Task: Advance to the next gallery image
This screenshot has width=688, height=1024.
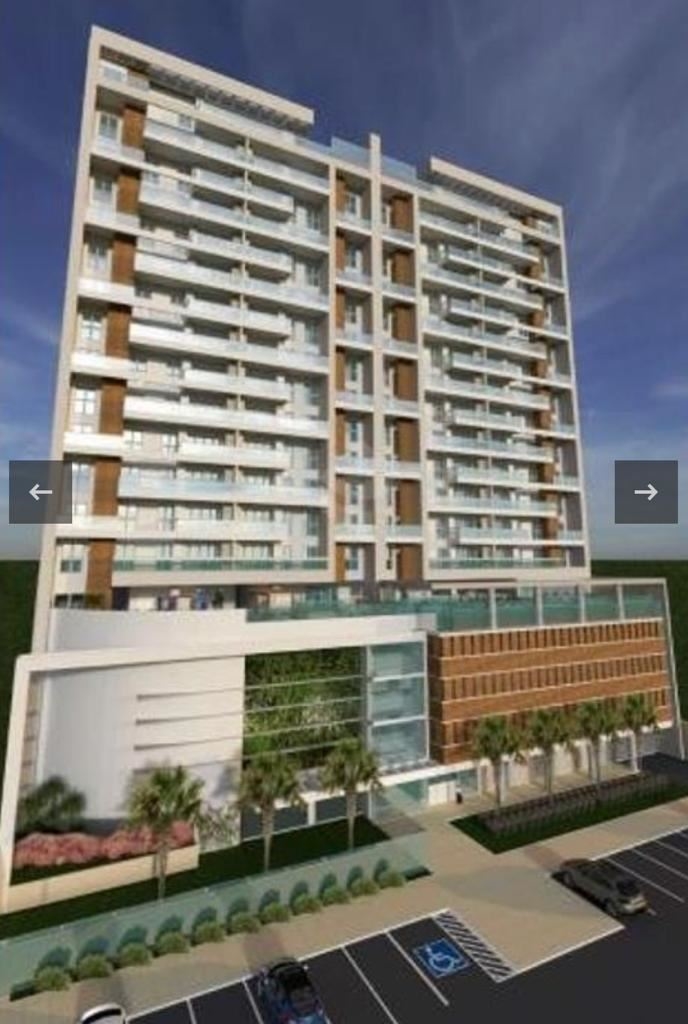Action: (x=646, y=492)
